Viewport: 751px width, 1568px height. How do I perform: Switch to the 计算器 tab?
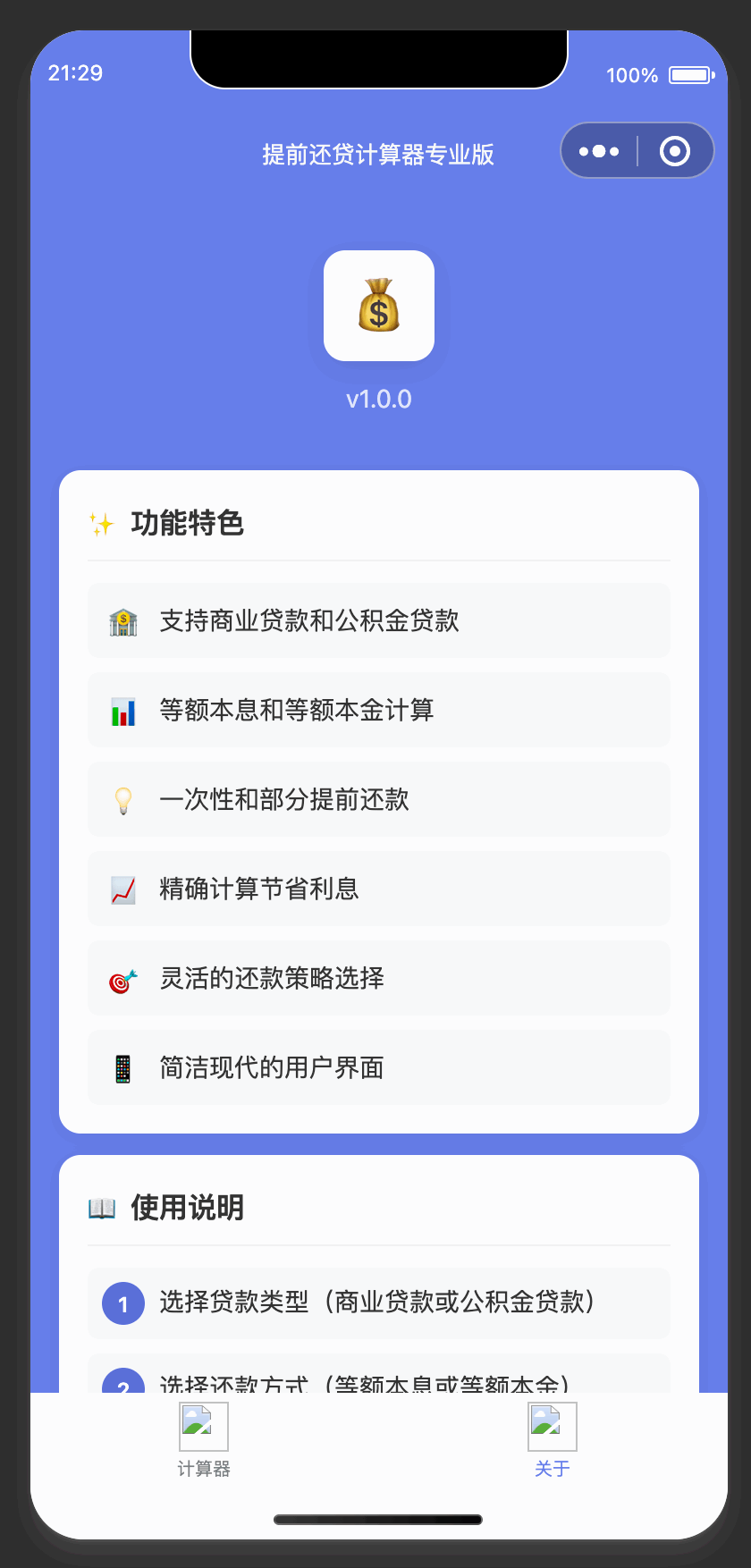pos(204,1439)
